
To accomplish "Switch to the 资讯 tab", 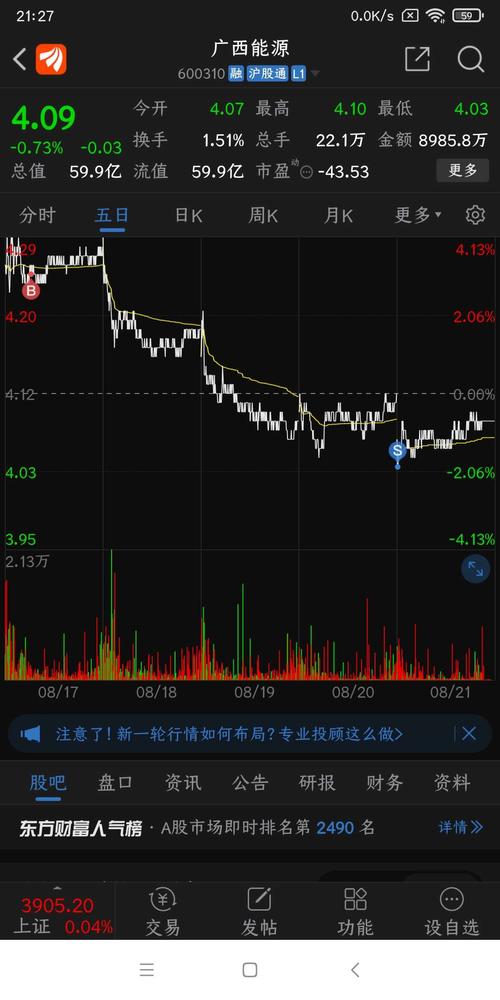I will (182, 783).
